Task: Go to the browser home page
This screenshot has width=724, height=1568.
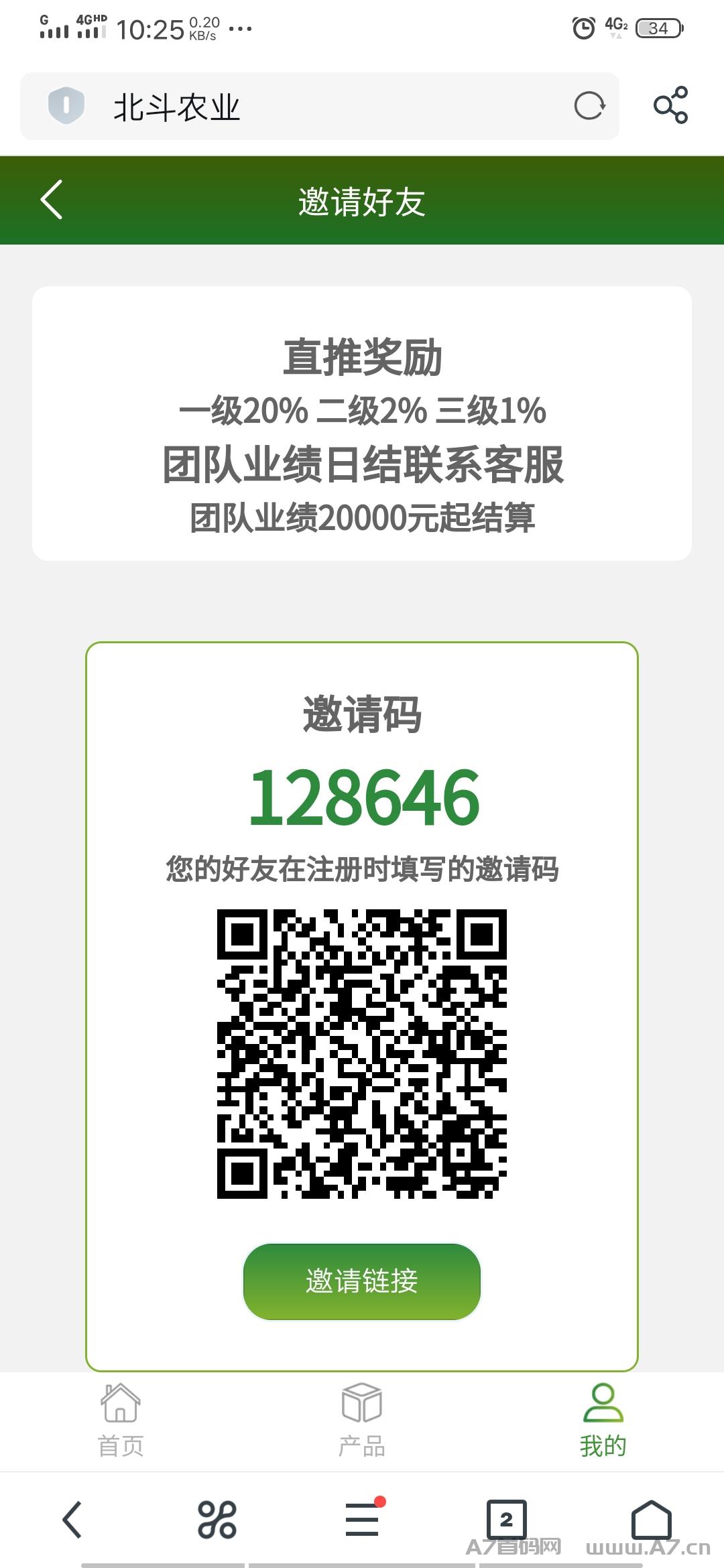Action: click(651, 1519)
